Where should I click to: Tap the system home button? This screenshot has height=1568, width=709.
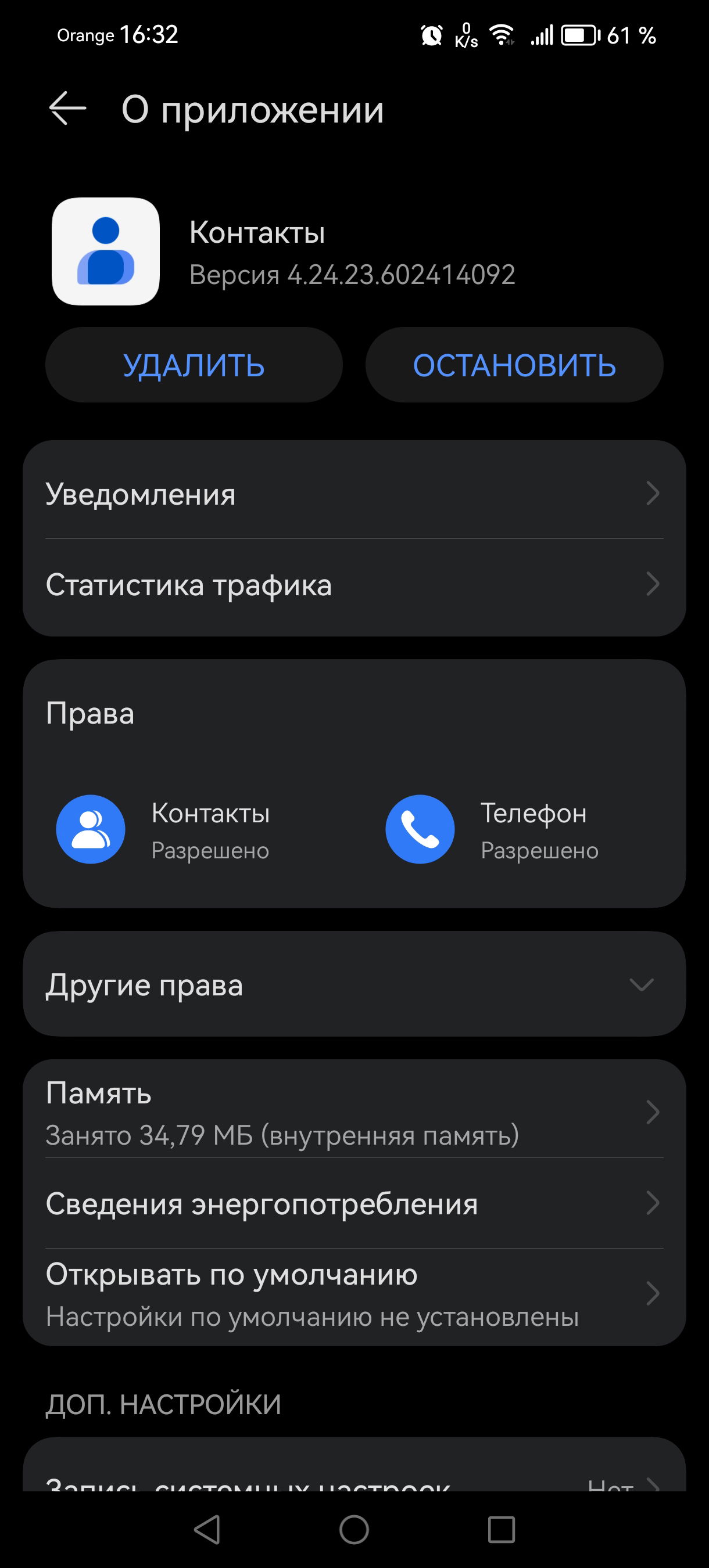click(354, 1530)
